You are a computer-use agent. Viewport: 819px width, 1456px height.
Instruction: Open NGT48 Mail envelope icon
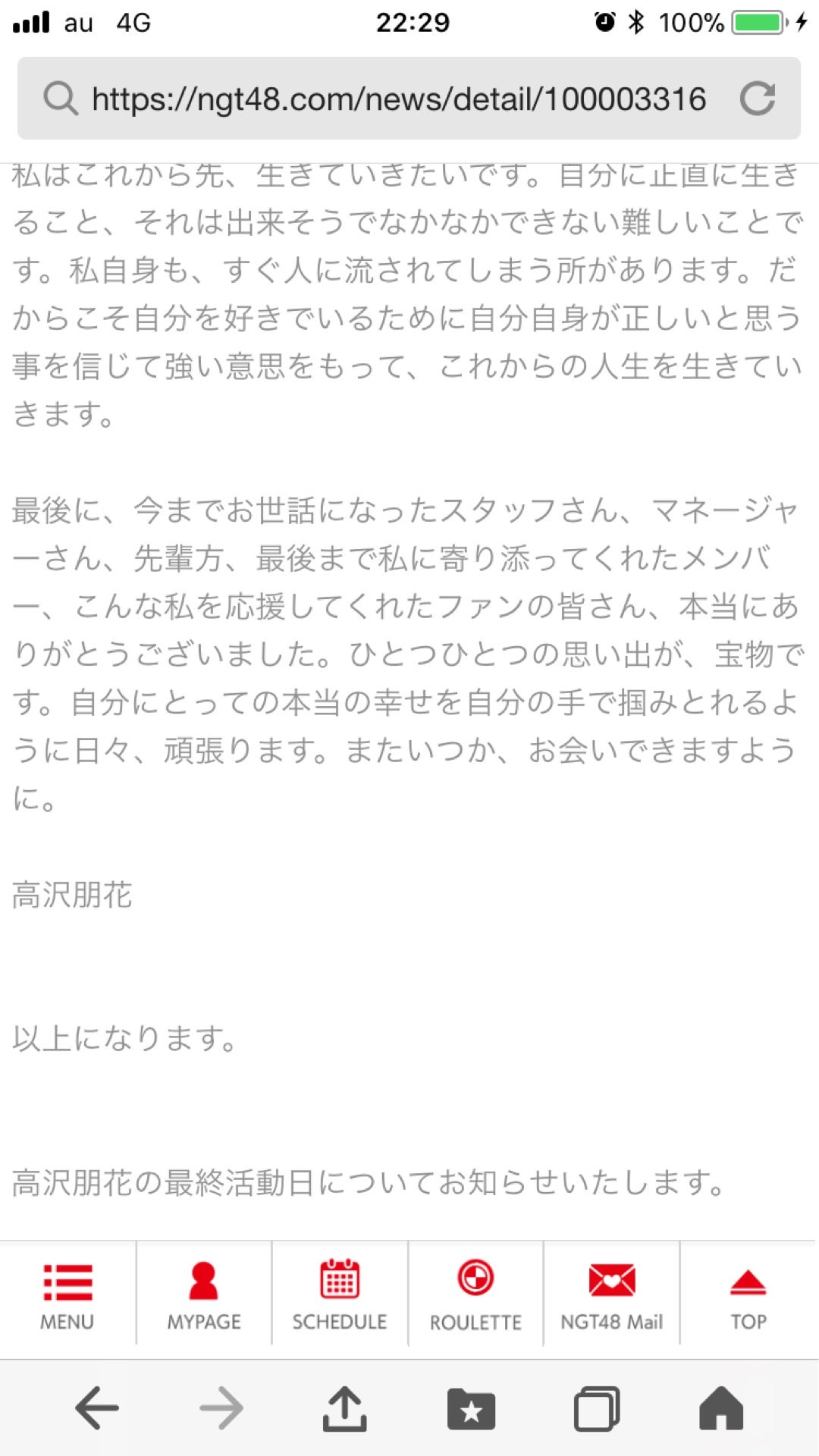coord(612,1293)
